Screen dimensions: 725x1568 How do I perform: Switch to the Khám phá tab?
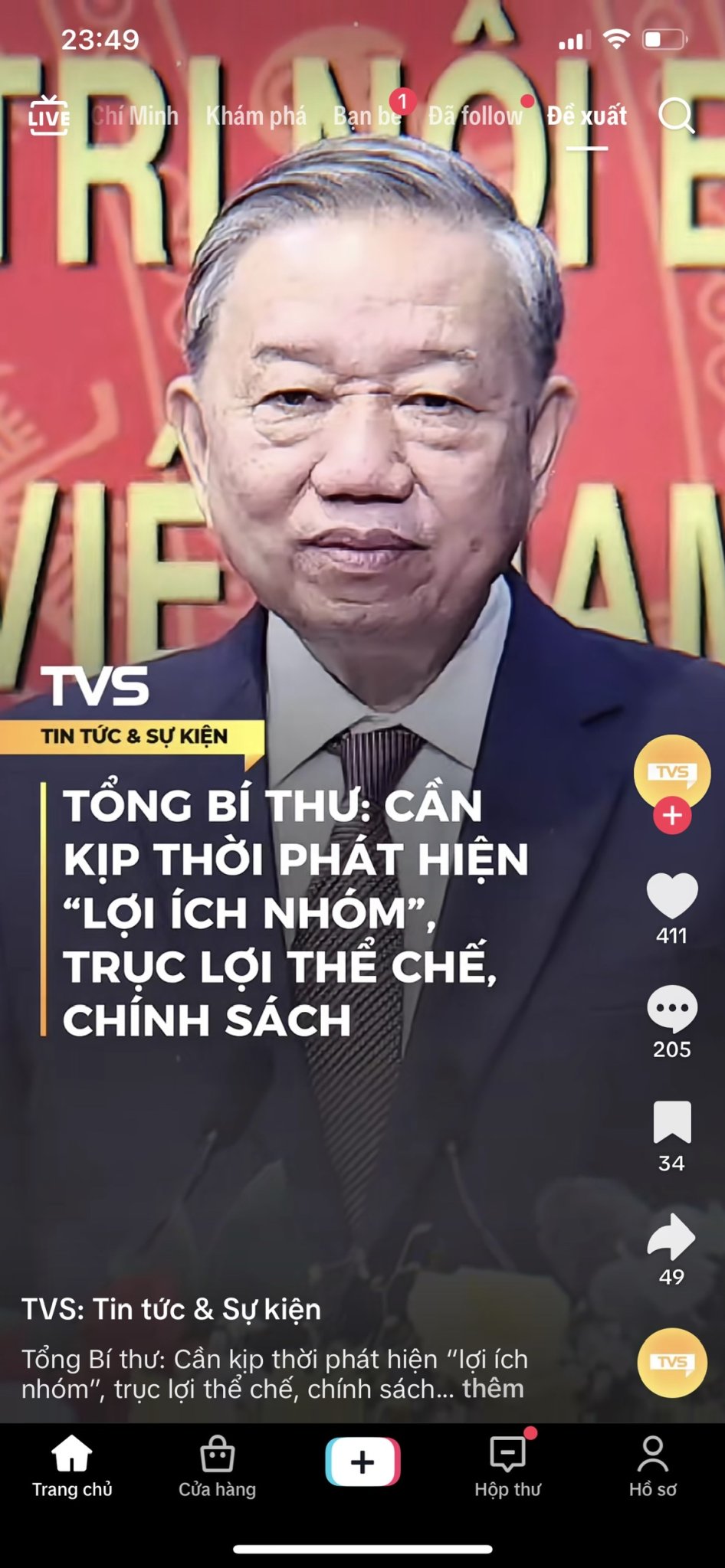pyautogui.click(x=256, y=116)
